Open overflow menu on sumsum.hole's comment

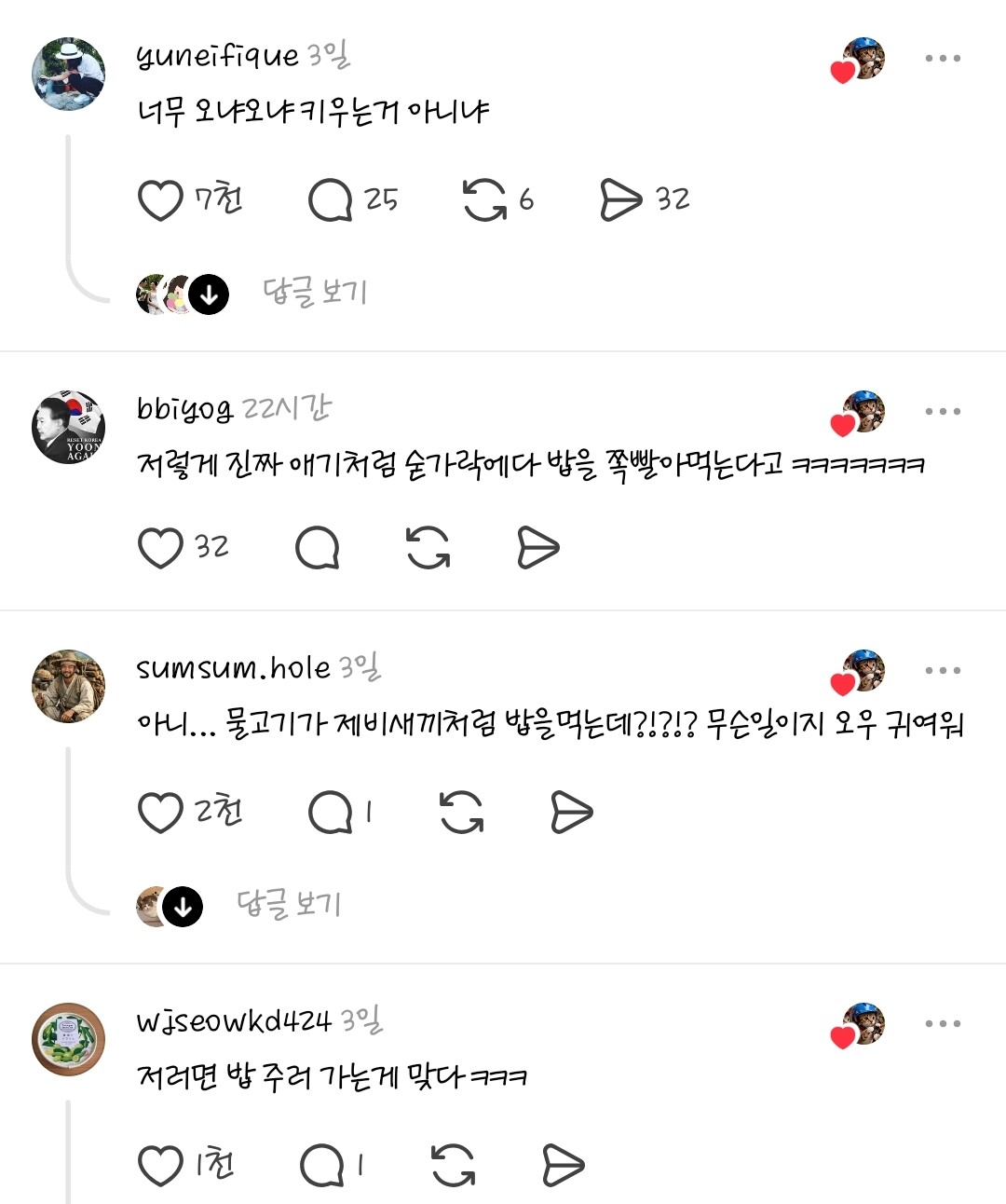[x=943, y=670]
